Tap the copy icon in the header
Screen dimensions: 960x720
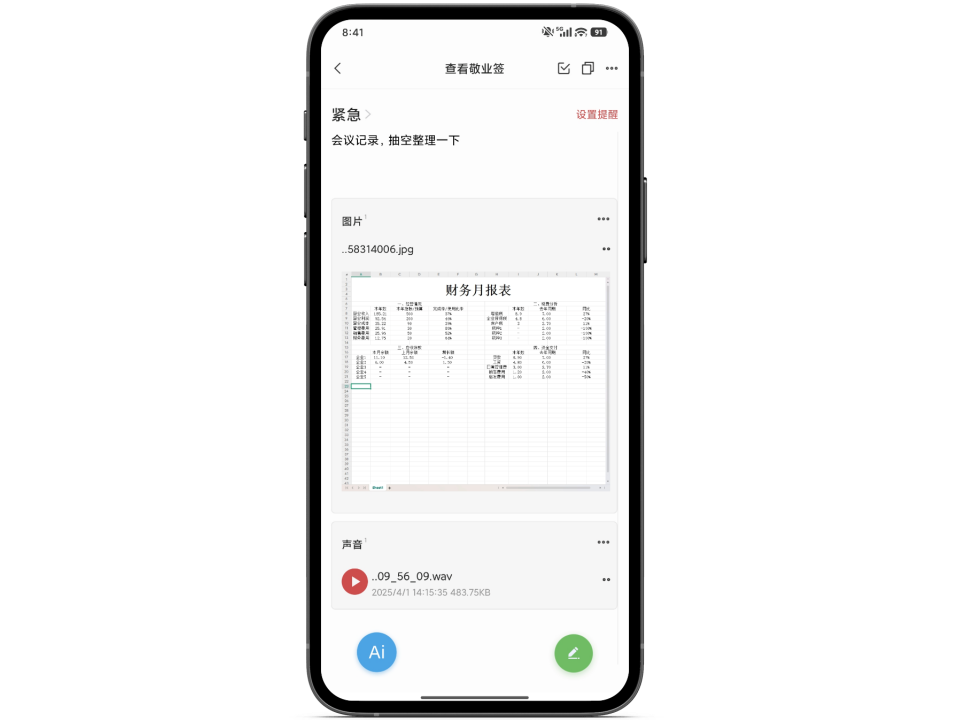[588, 69]
